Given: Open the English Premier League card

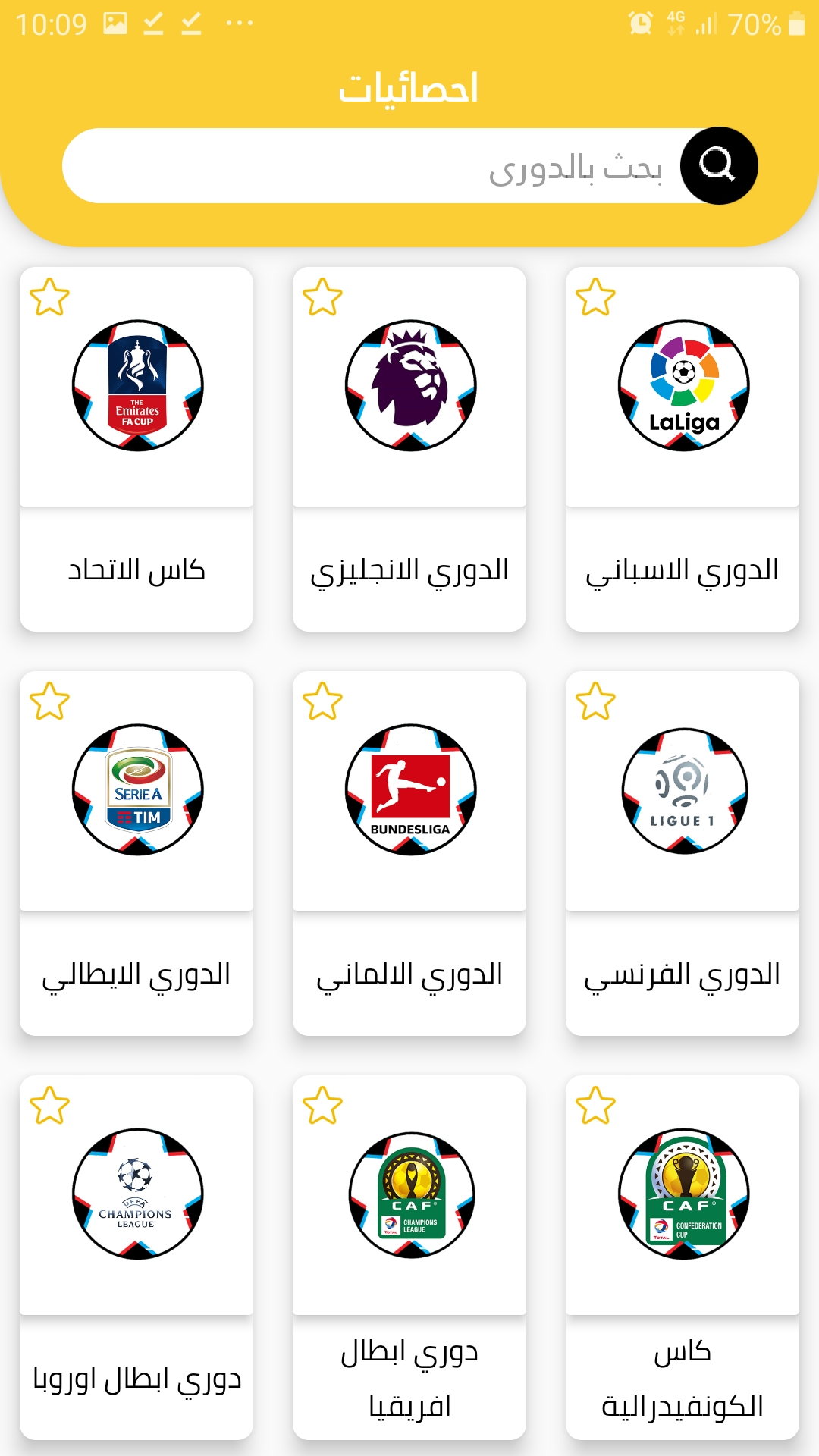Looking at the screenshot, I should (x=410, y=386).
